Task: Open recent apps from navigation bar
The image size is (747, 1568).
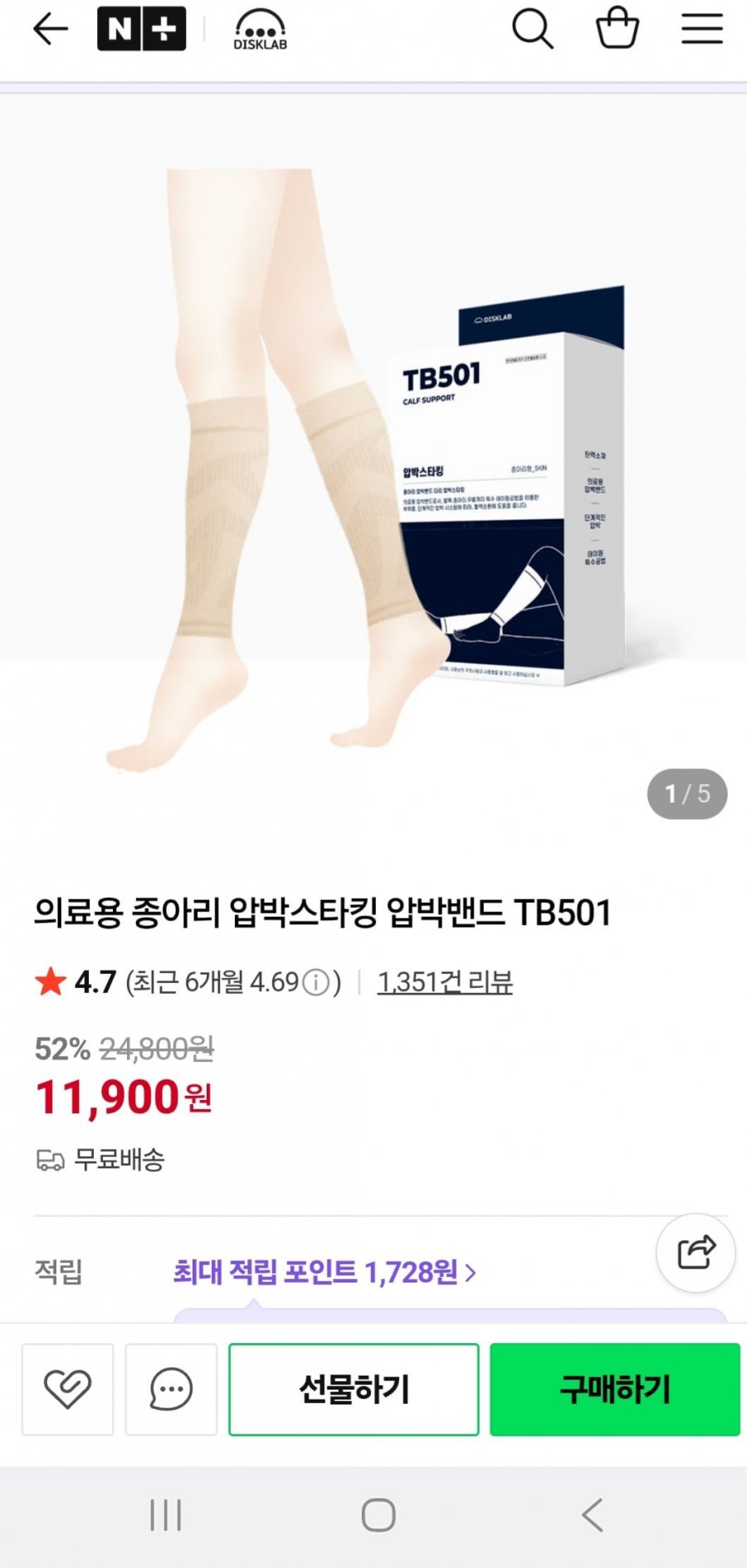Action: pyautogui.click(x=165, y=1515)
